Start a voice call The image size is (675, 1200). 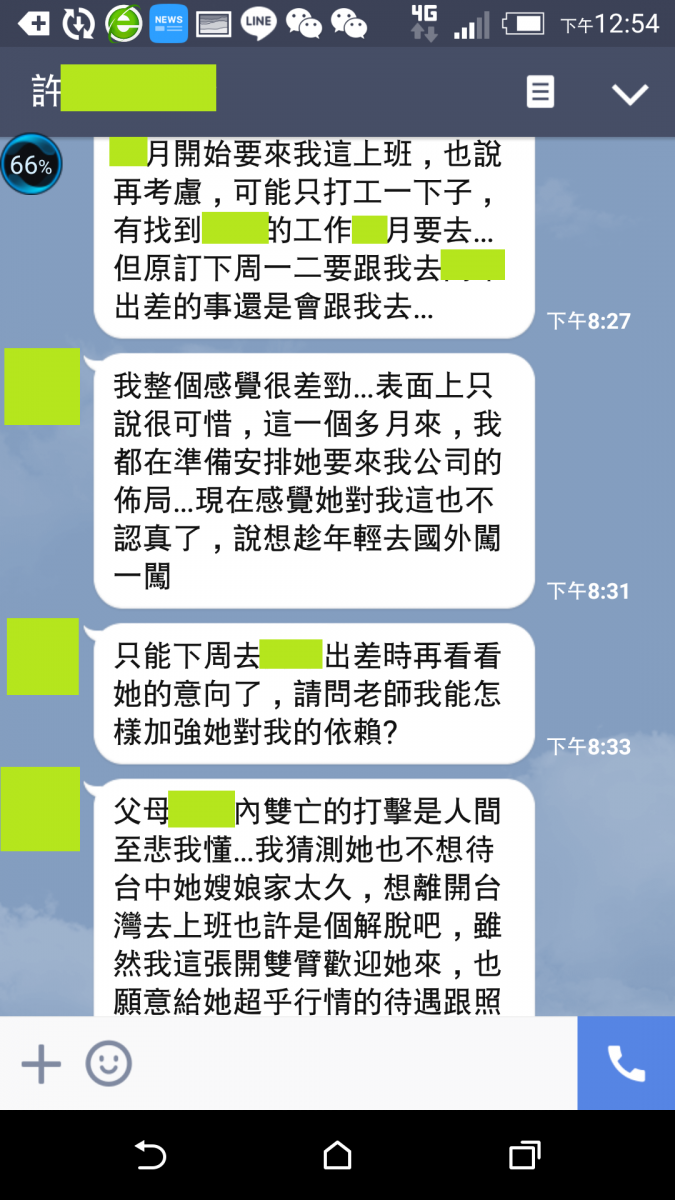[x=626, y=1063]
